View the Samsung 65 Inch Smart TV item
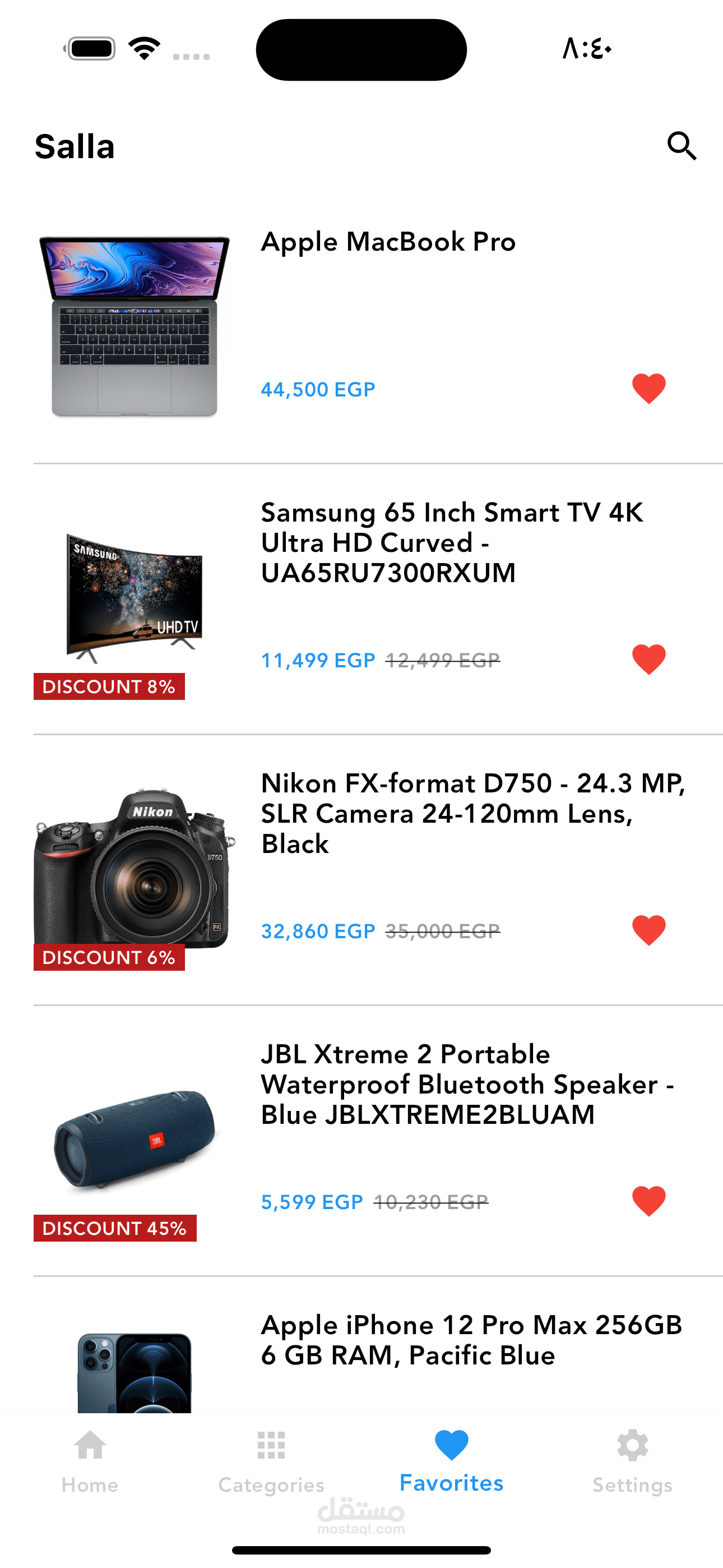723x1568 pixels. point(451,542)
